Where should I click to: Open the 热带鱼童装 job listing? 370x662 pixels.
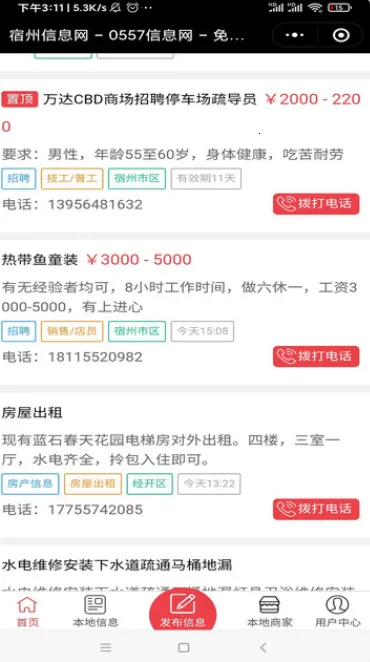click(40, 259)
